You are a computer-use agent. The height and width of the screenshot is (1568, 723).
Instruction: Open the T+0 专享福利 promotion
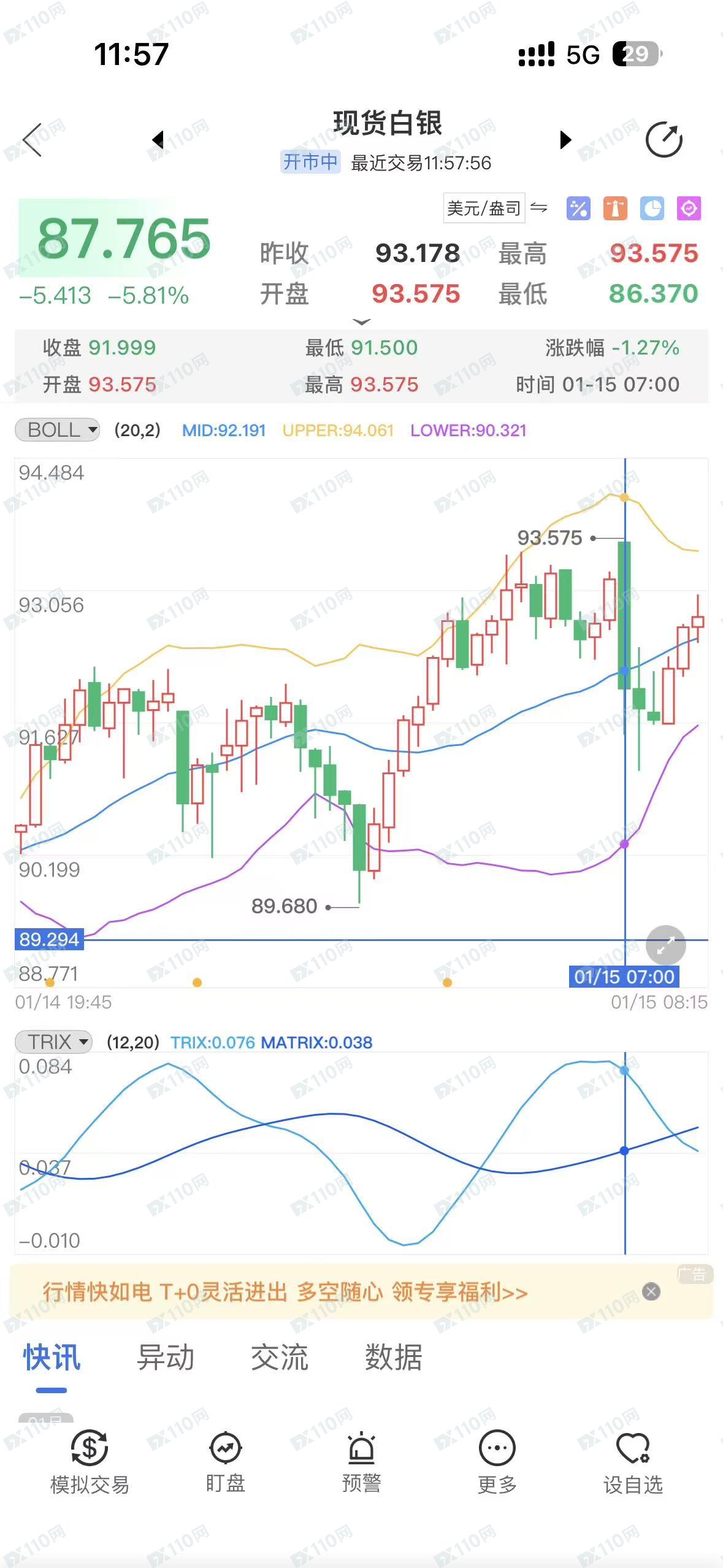click(x=285, y=1292)
